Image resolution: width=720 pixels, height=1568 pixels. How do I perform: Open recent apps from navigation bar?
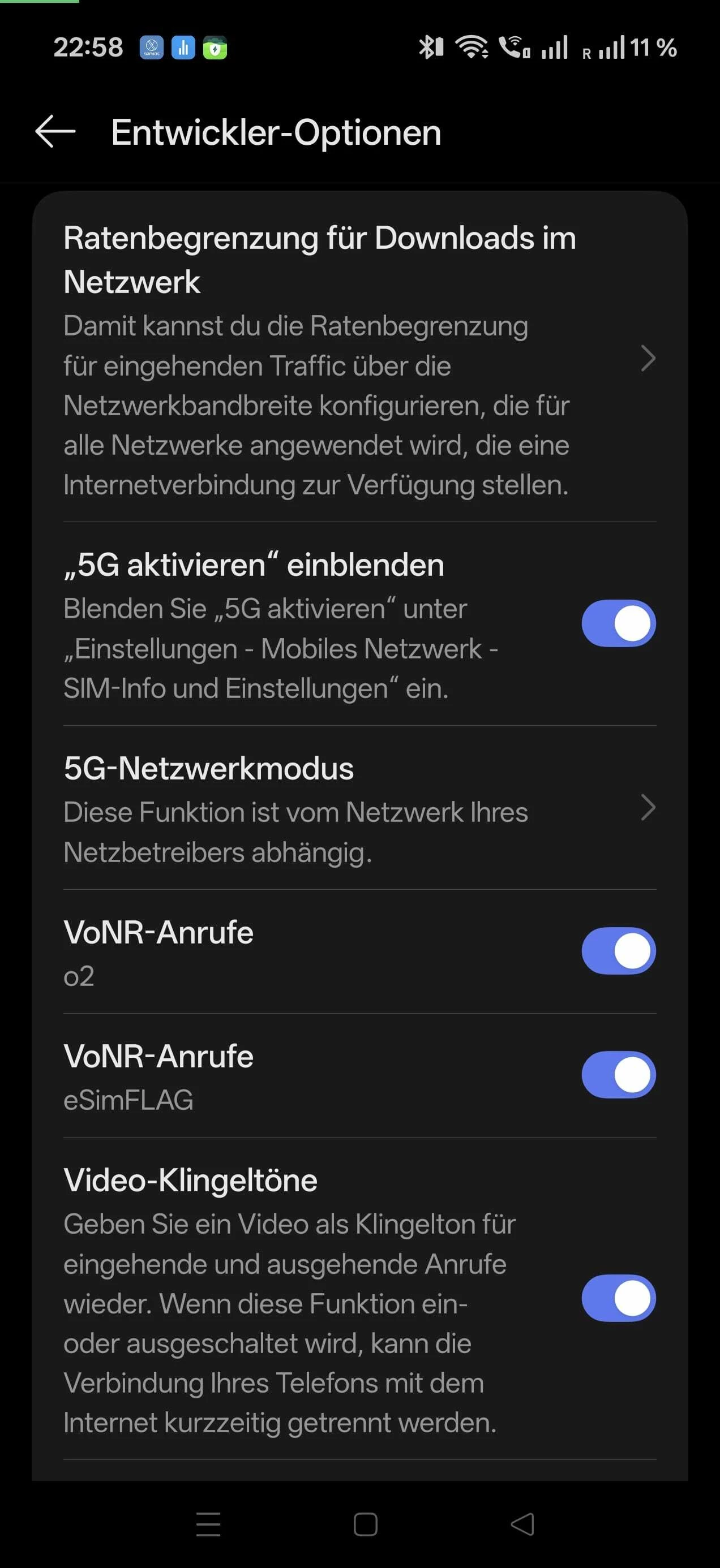click(208, 1524)
